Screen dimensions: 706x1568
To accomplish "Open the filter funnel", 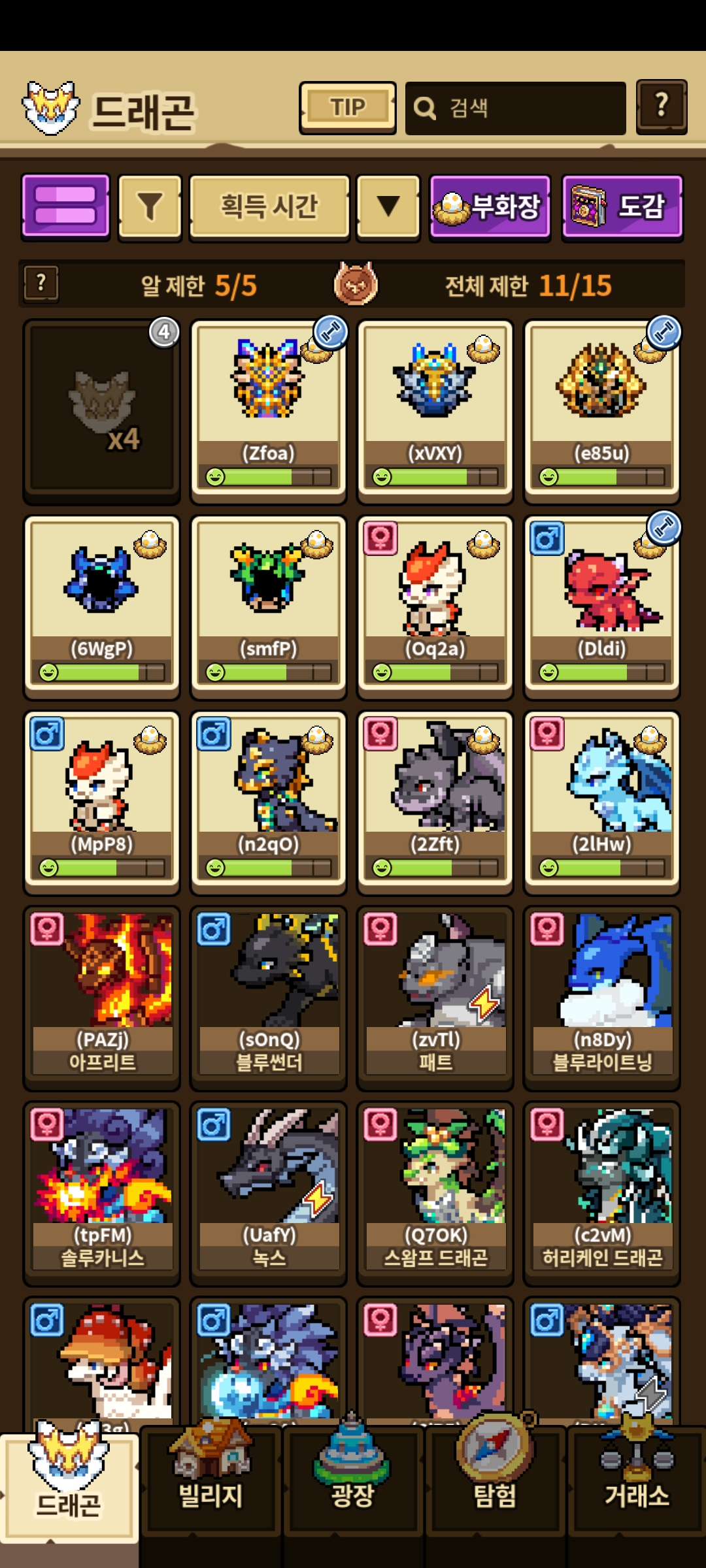I will [x=150, y=206].
